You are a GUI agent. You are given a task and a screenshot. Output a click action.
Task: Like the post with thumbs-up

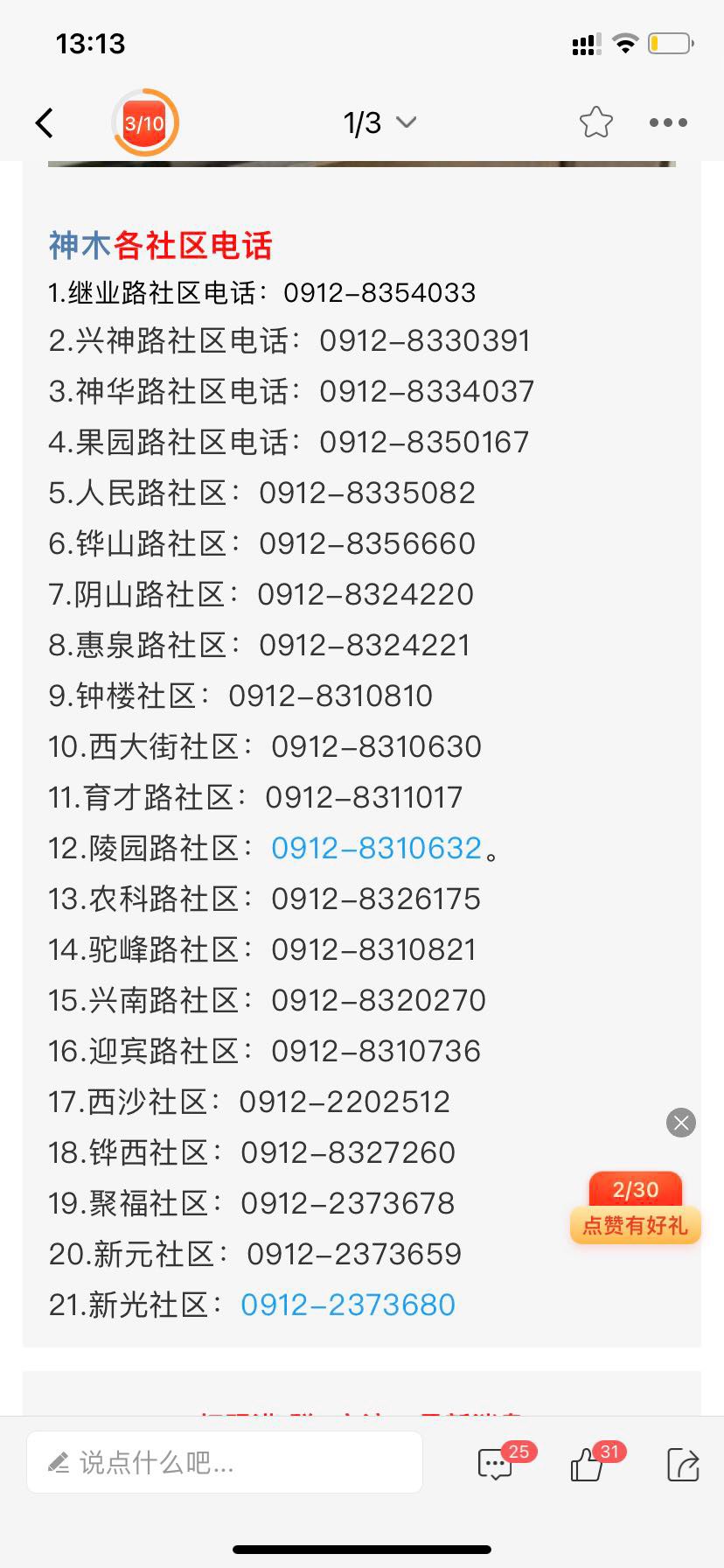click(588, 1463)
